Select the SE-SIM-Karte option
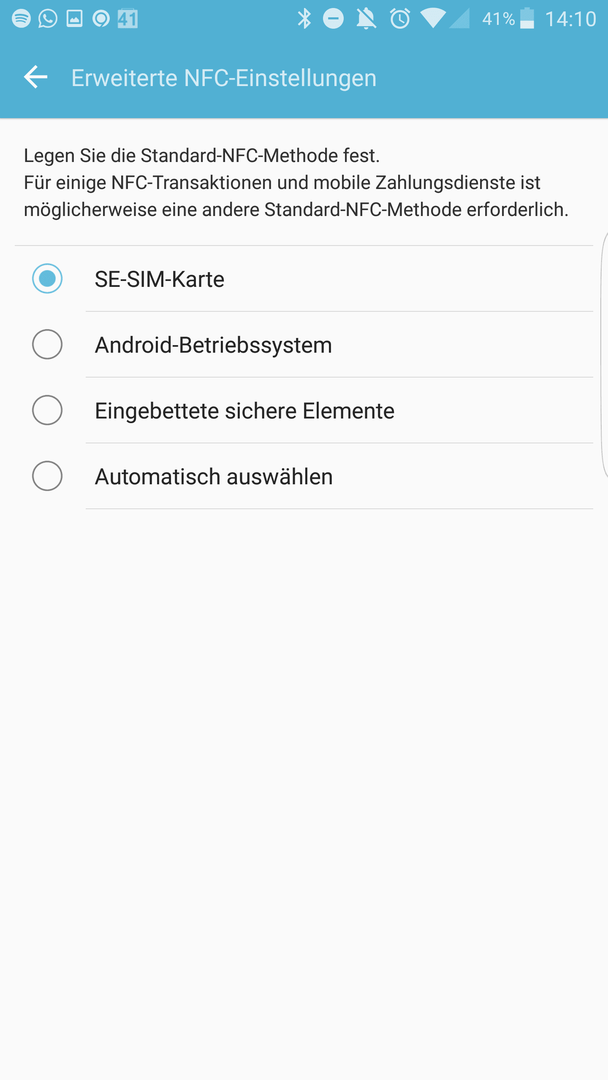 coord(304,279)
